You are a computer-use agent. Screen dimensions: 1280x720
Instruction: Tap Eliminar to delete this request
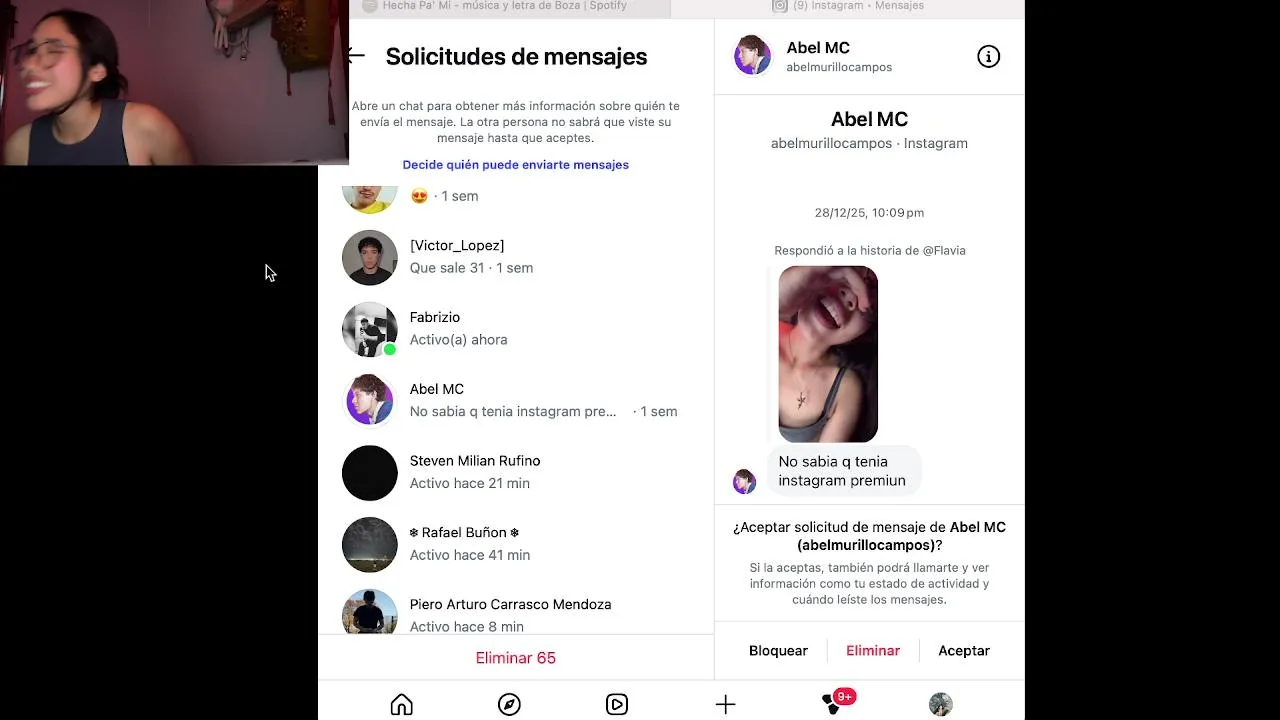pyautogui.click(x=873, y=651)
